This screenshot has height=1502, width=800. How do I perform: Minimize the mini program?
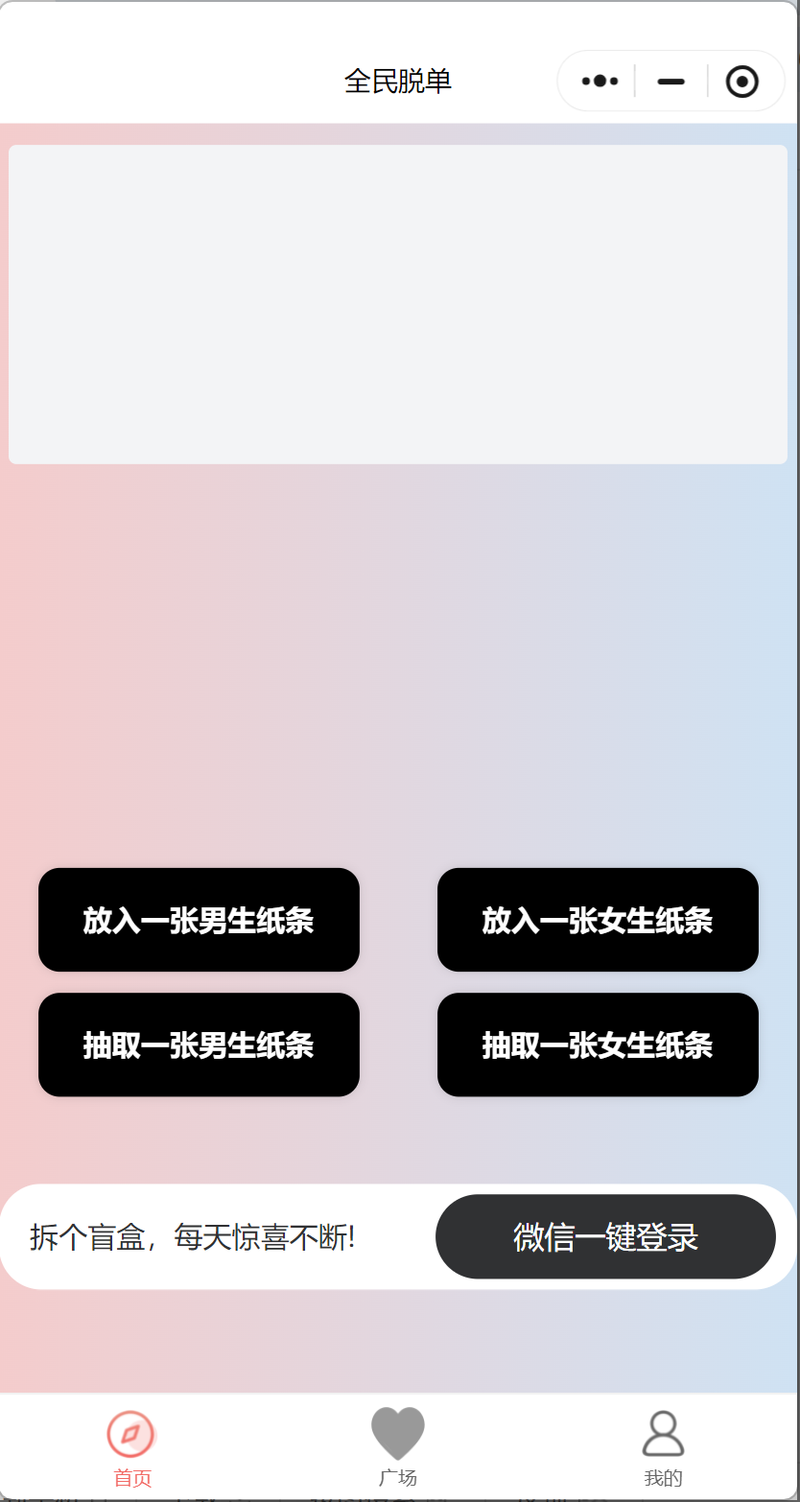point(671,81)
